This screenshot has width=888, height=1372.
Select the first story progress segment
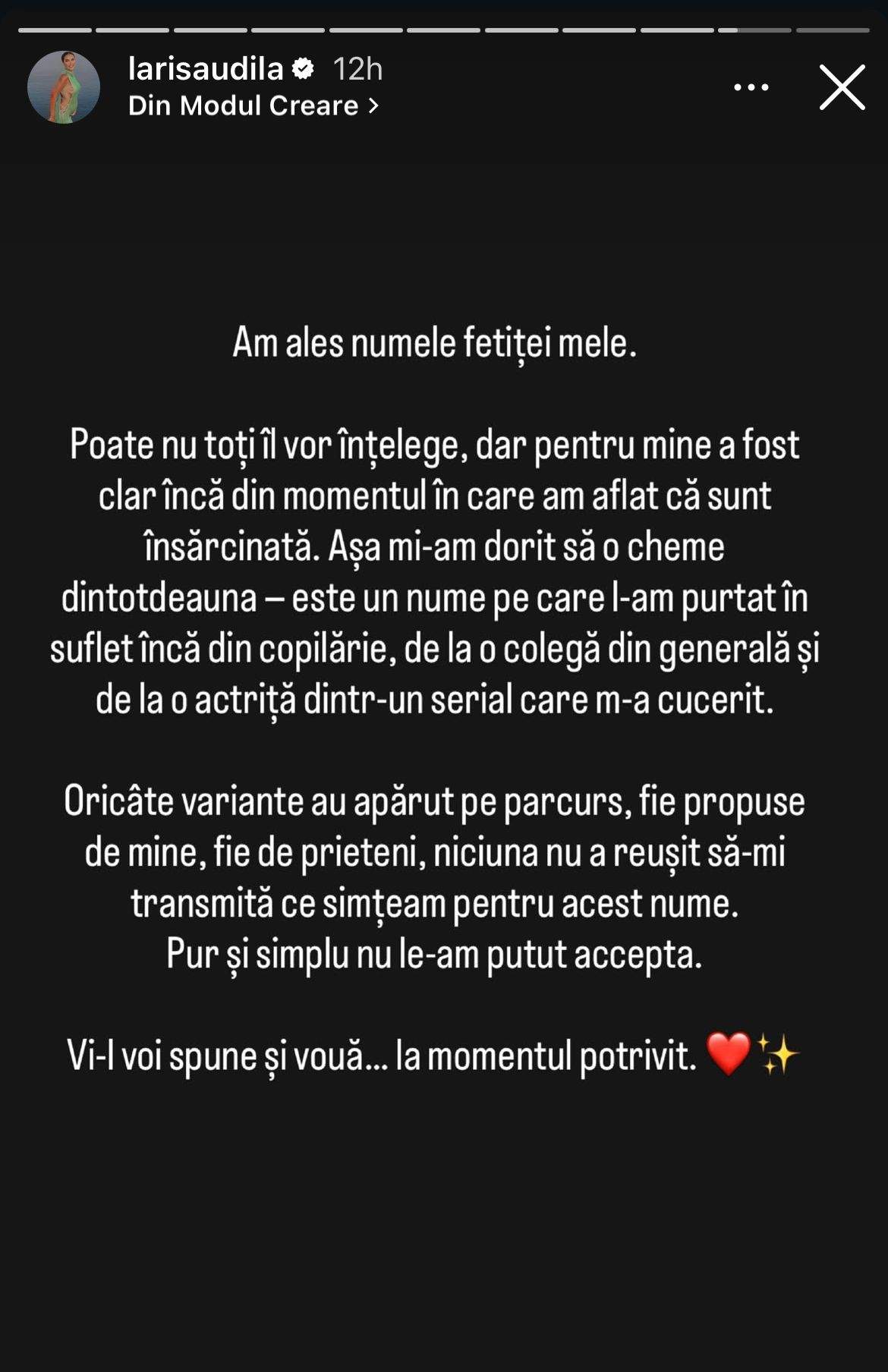[x=57, y=29]
